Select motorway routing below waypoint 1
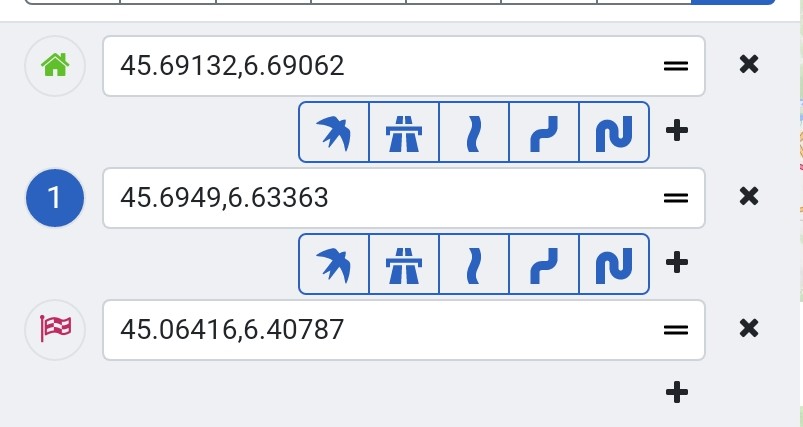 tap(404, 263)
